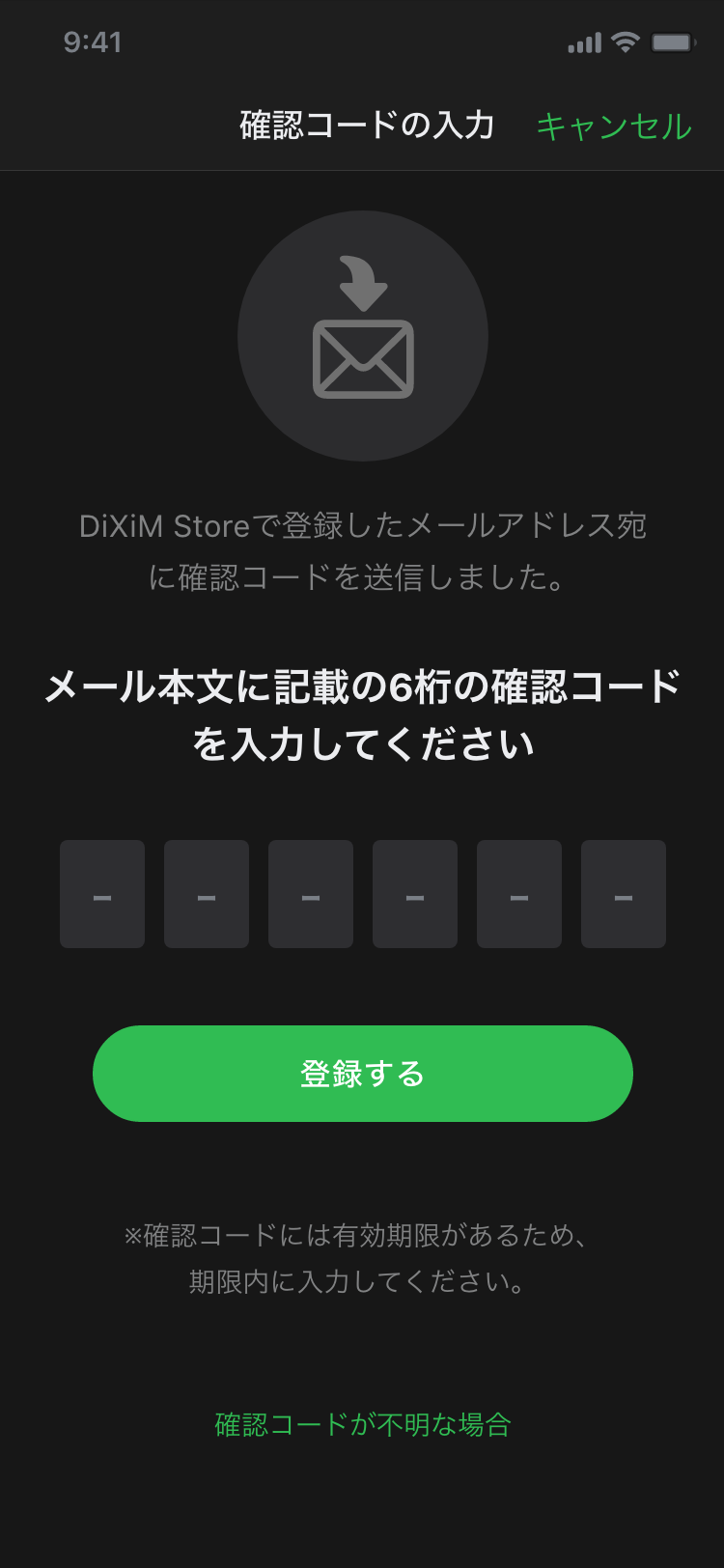Viewport: 724px width, 1568px height.
Task: Select the fourth confirmation code digit box
Action: 415,894
